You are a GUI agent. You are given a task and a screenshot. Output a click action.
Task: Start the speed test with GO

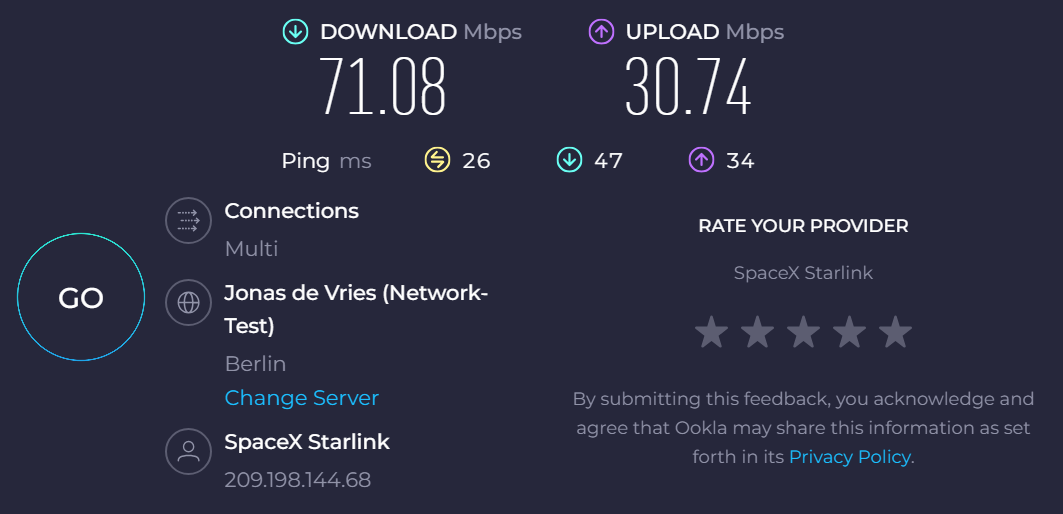point(81,298)
